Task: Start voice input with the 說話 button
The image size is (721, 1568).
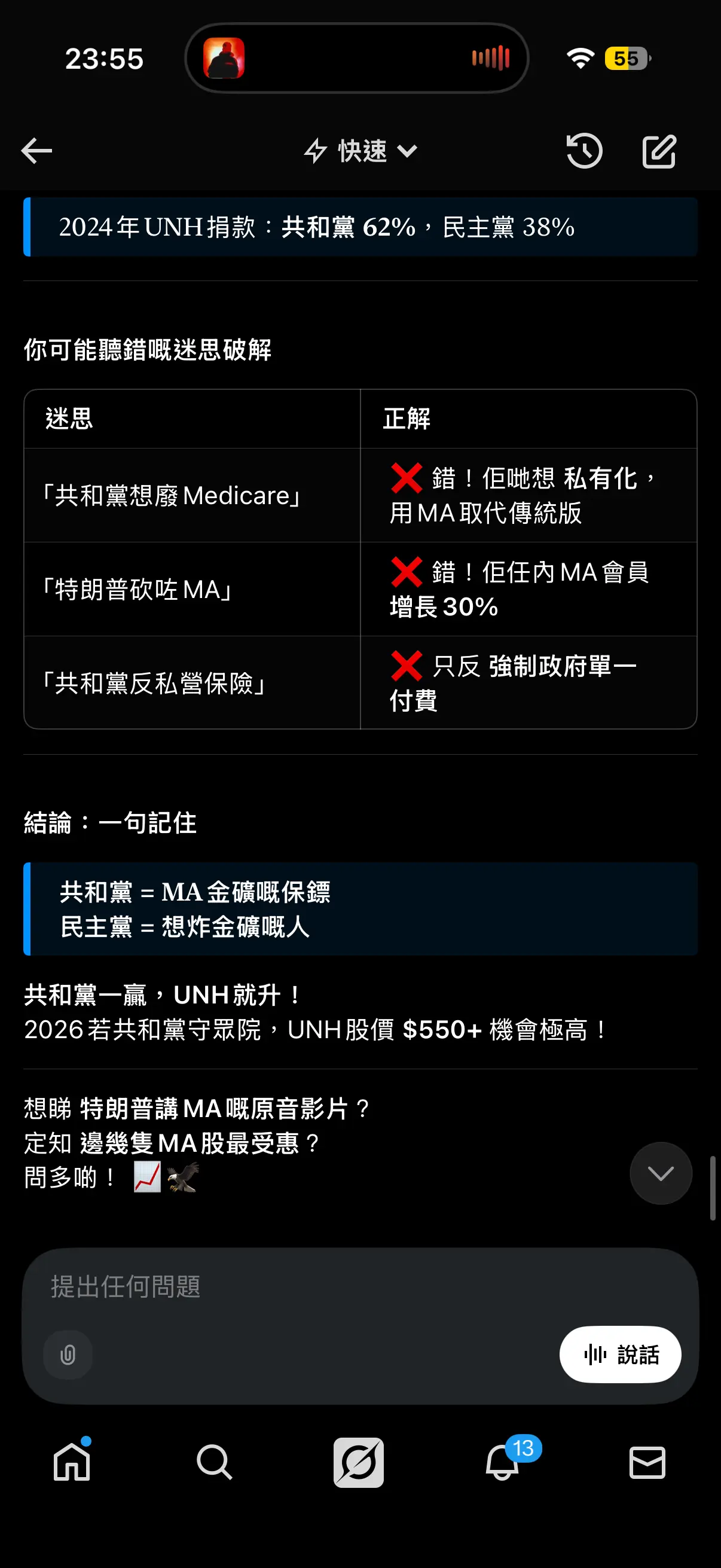Action: coord(620,1354)
